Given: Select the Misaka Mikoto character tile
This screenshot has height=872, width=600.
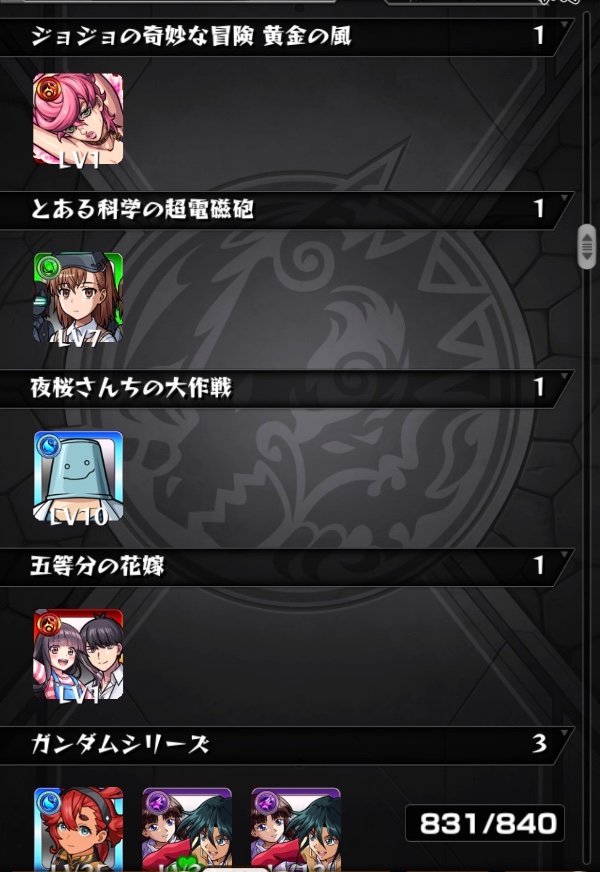Looking at the screenshot, I should pyautogui.click(x=78, y=297).
